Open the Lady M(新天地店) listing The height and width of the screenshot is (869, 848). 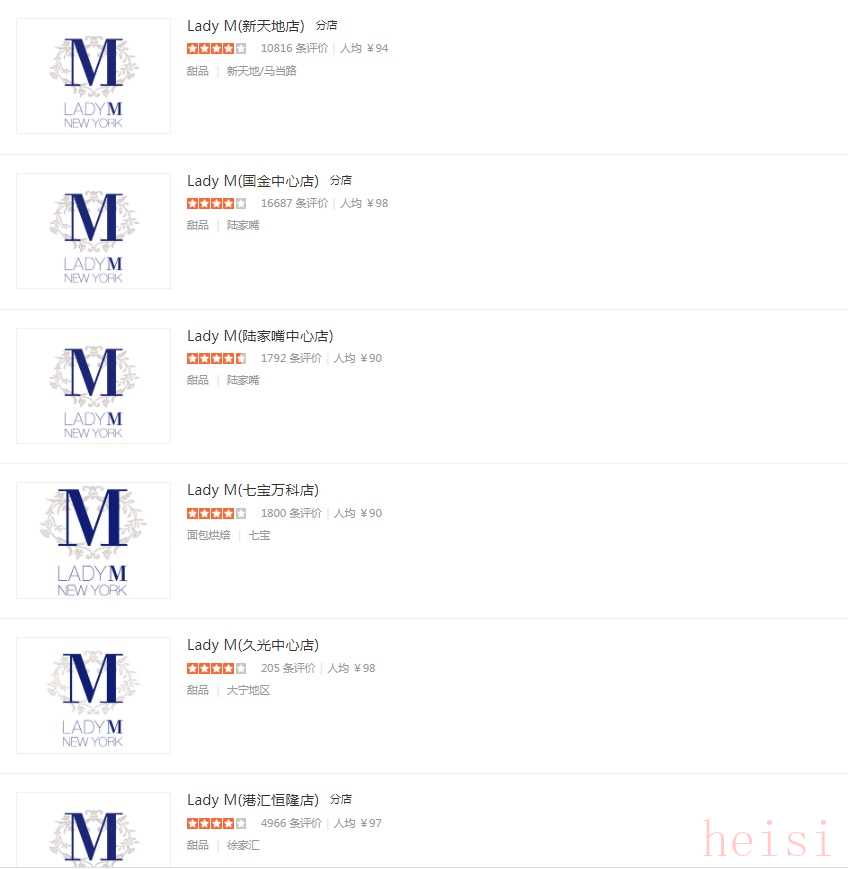pyautogui.click(x=245, y=26)
